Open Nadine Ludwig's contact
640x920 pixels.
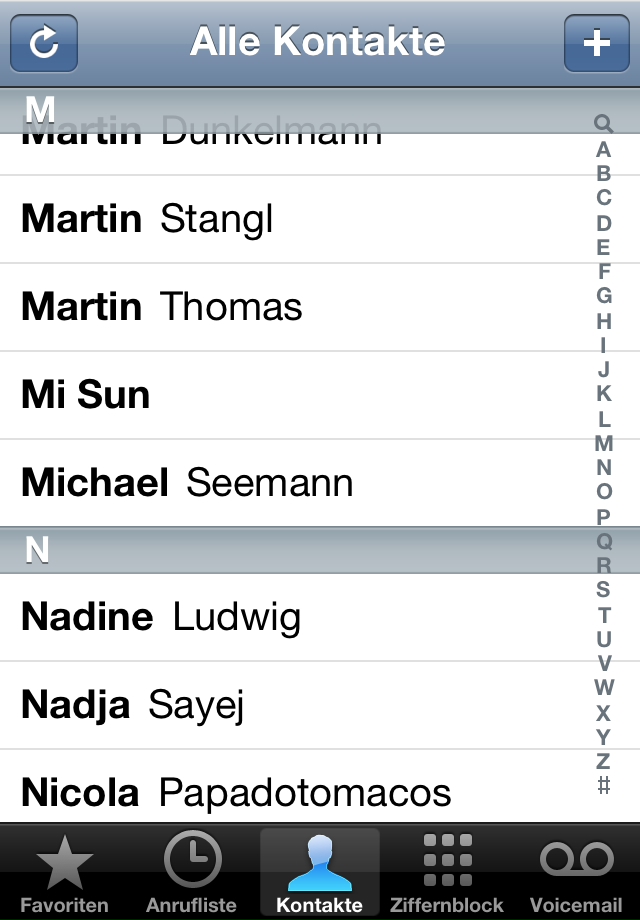pyautogui.click(x=290, y=616)
